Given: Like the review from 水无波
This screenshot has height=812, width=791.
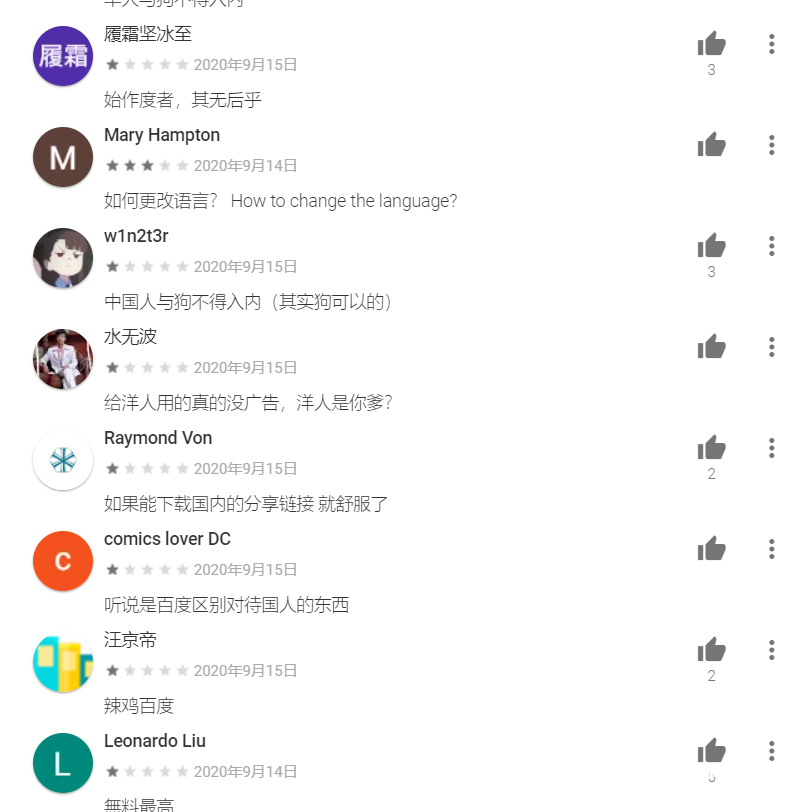Looking at the screenshot, I should pyautogui.click(x=711, y=347).
